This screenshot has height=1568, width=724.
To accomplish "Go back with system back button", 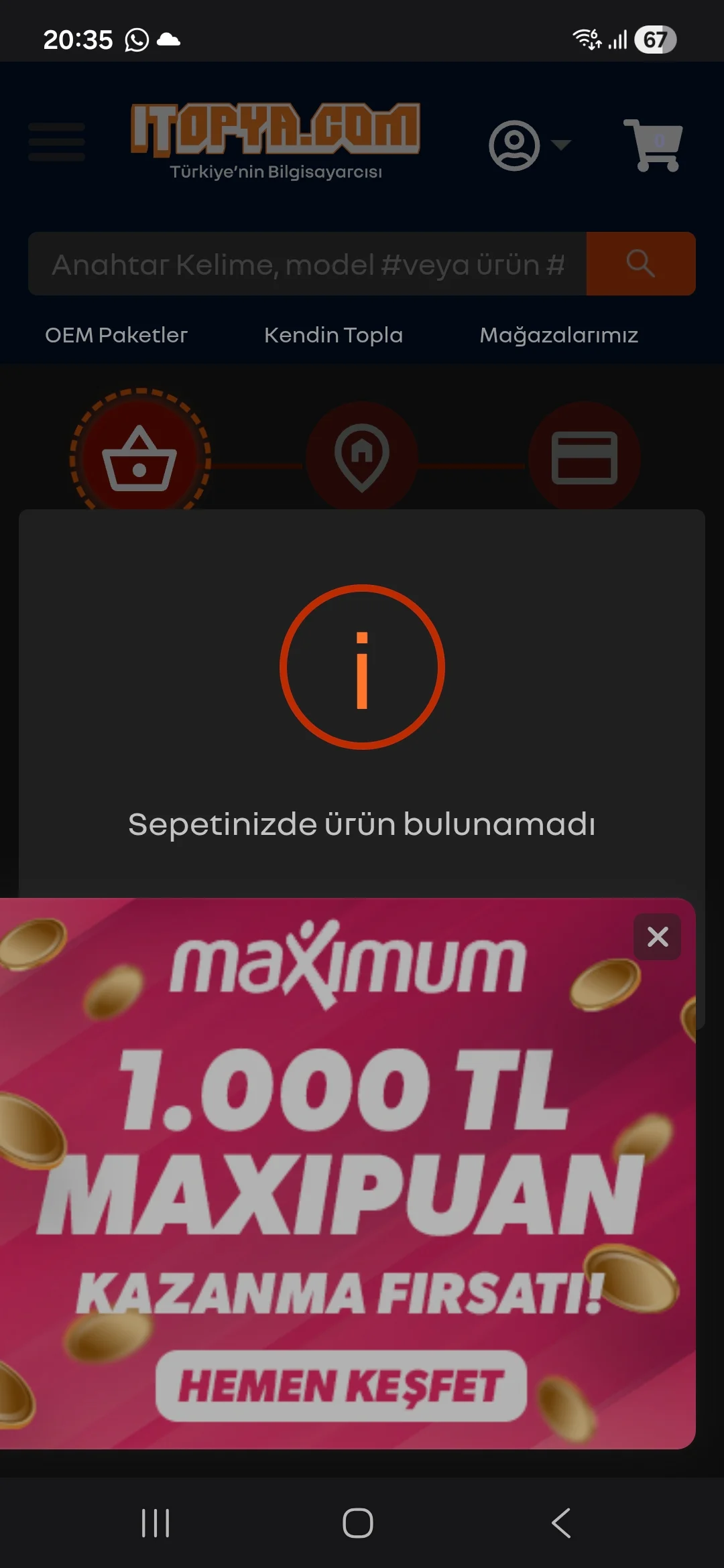I will click(x=560, y=1523).
